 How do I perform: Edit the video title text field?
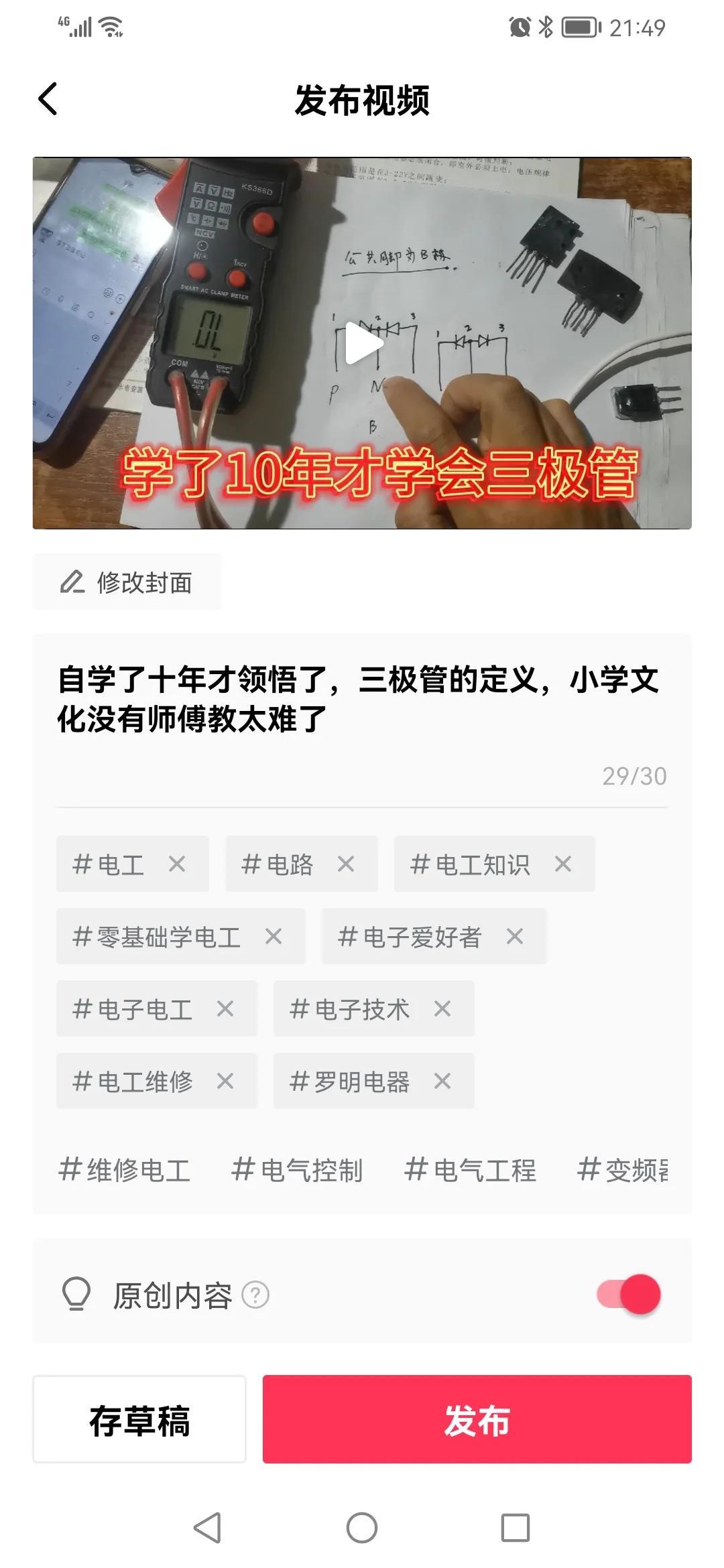[x=361, y=699]
